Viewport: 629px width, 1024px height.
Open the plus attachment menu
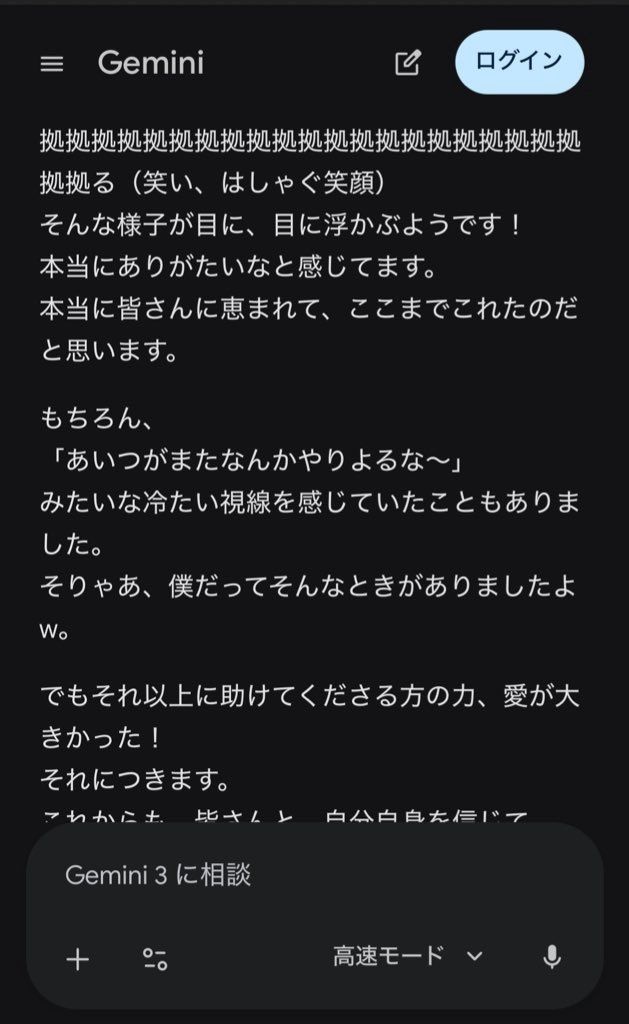(x=78, y=960)
